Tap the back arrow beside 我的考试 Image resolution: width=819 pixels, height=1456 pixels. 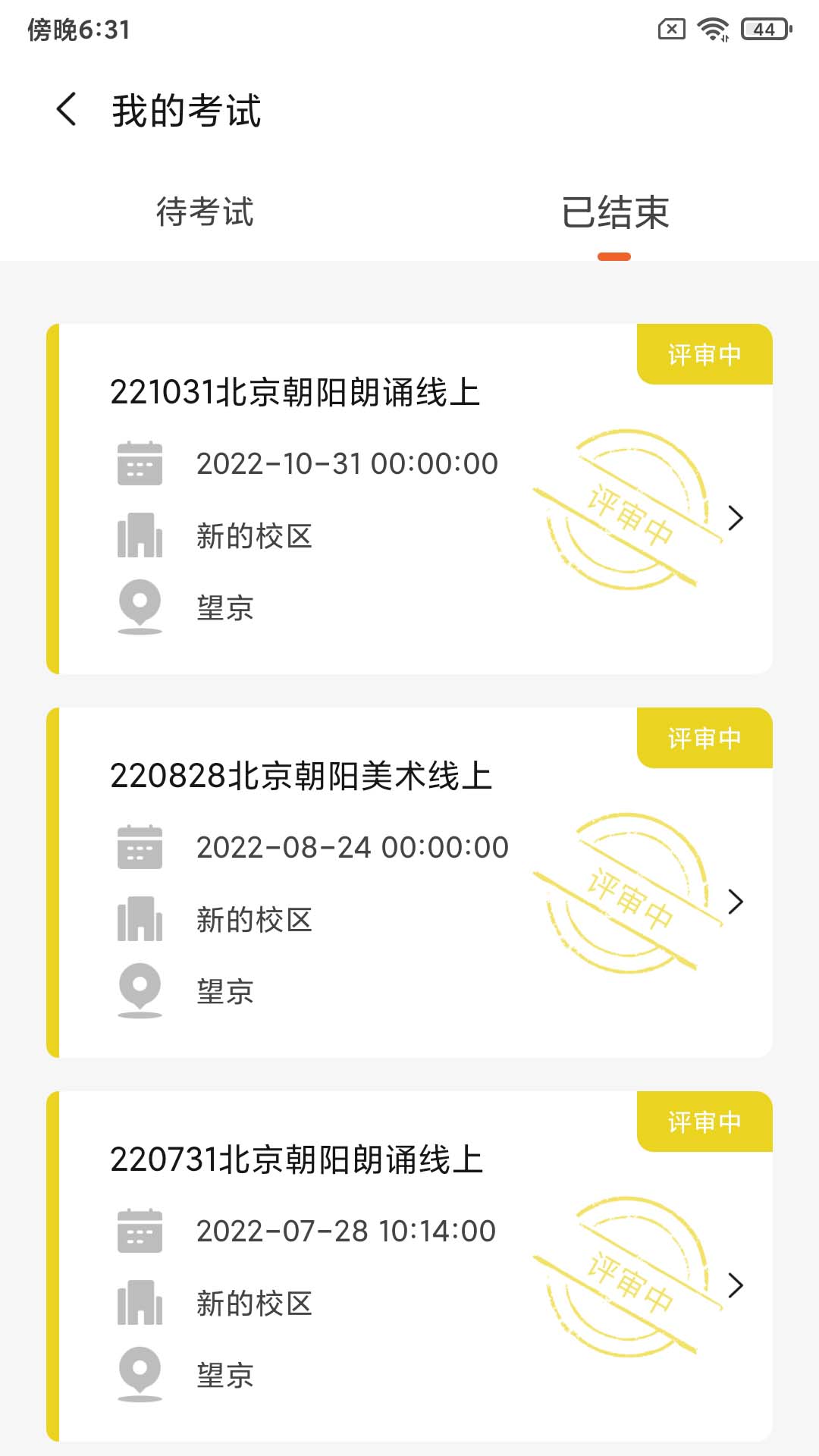(66, 110)
